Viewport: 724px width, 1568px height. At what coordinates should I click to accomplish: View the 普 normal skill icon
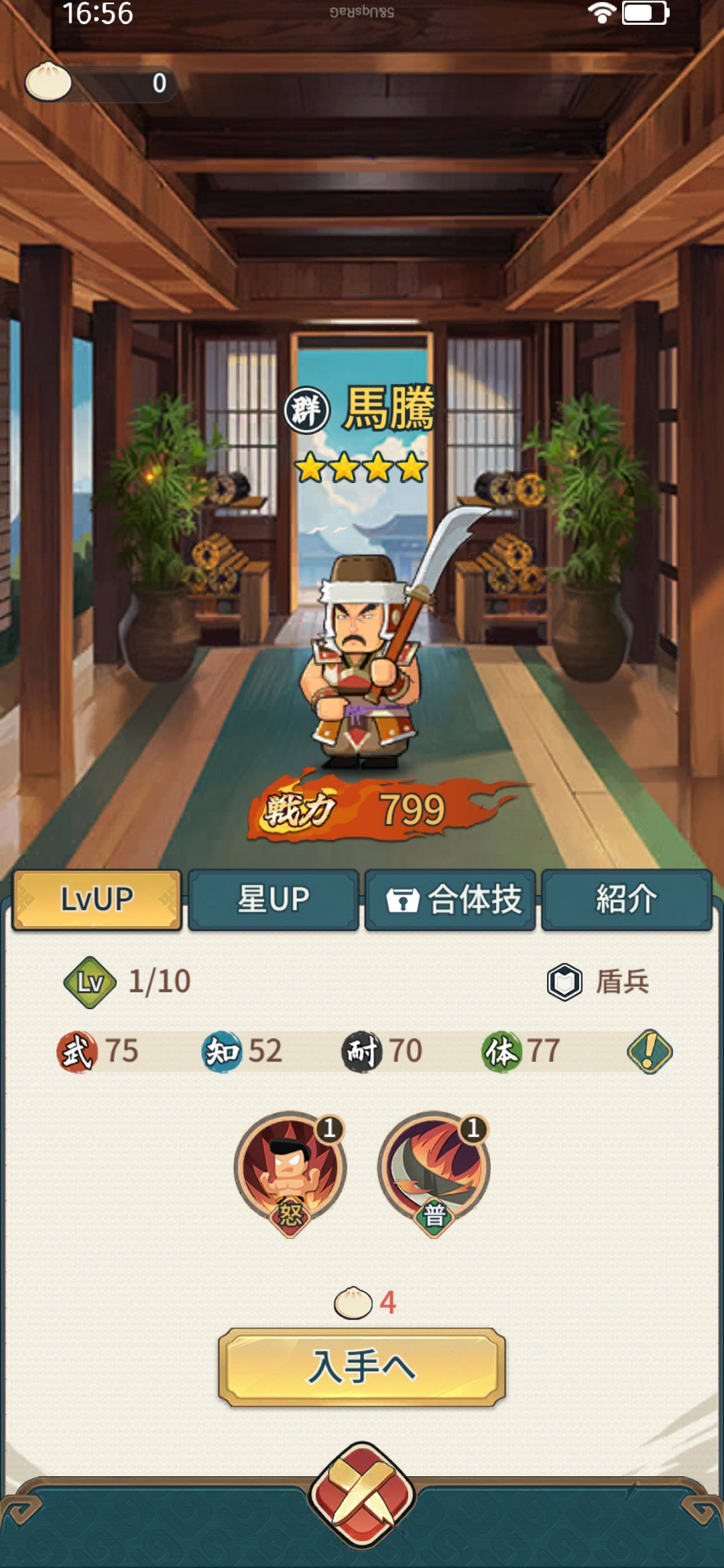coord(434,1169)
